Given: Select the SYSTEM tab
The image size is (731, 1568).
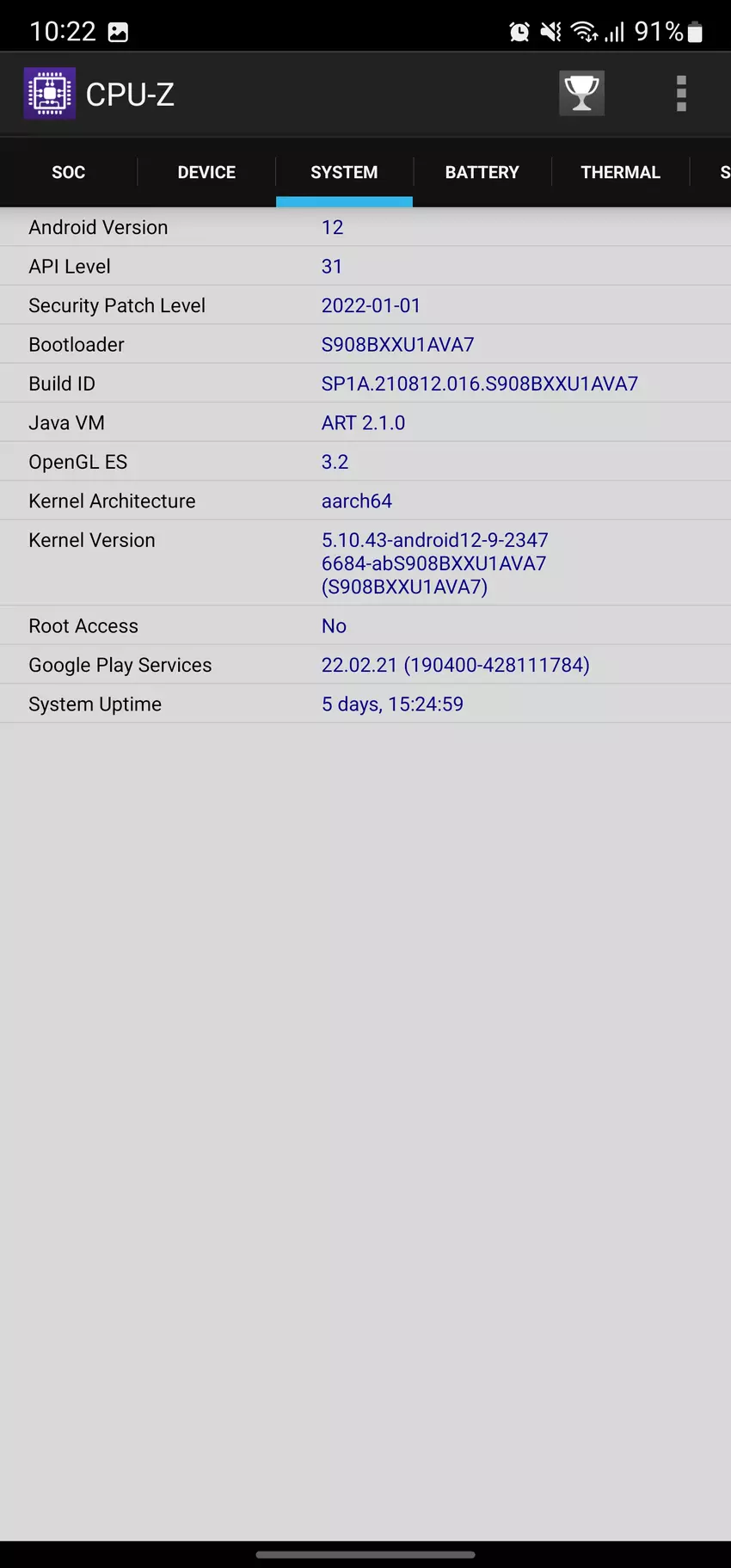Looking at the screenshot, I should point(344,172).
